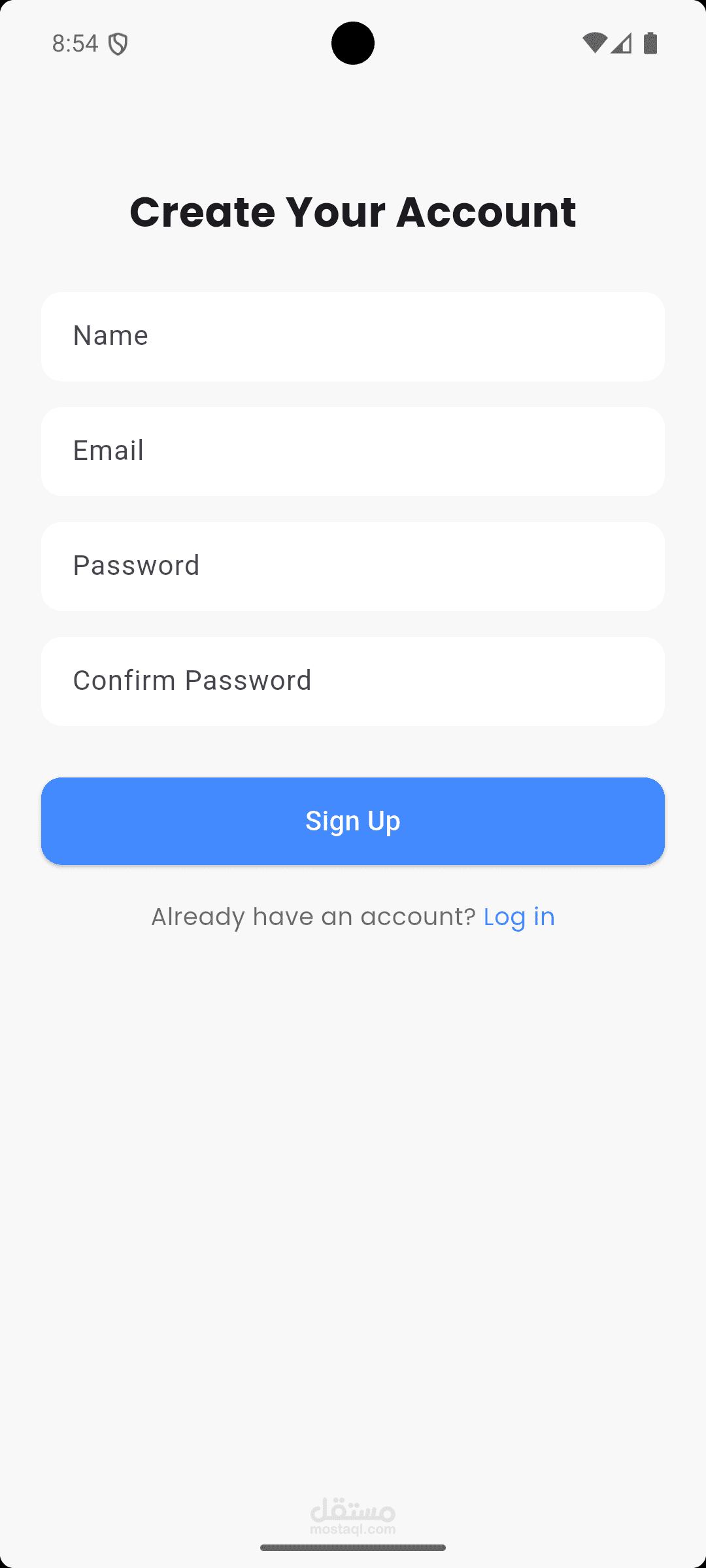Open the Log in link
The width and height of the screenshot is (706, 1568).
coord(519,917)
